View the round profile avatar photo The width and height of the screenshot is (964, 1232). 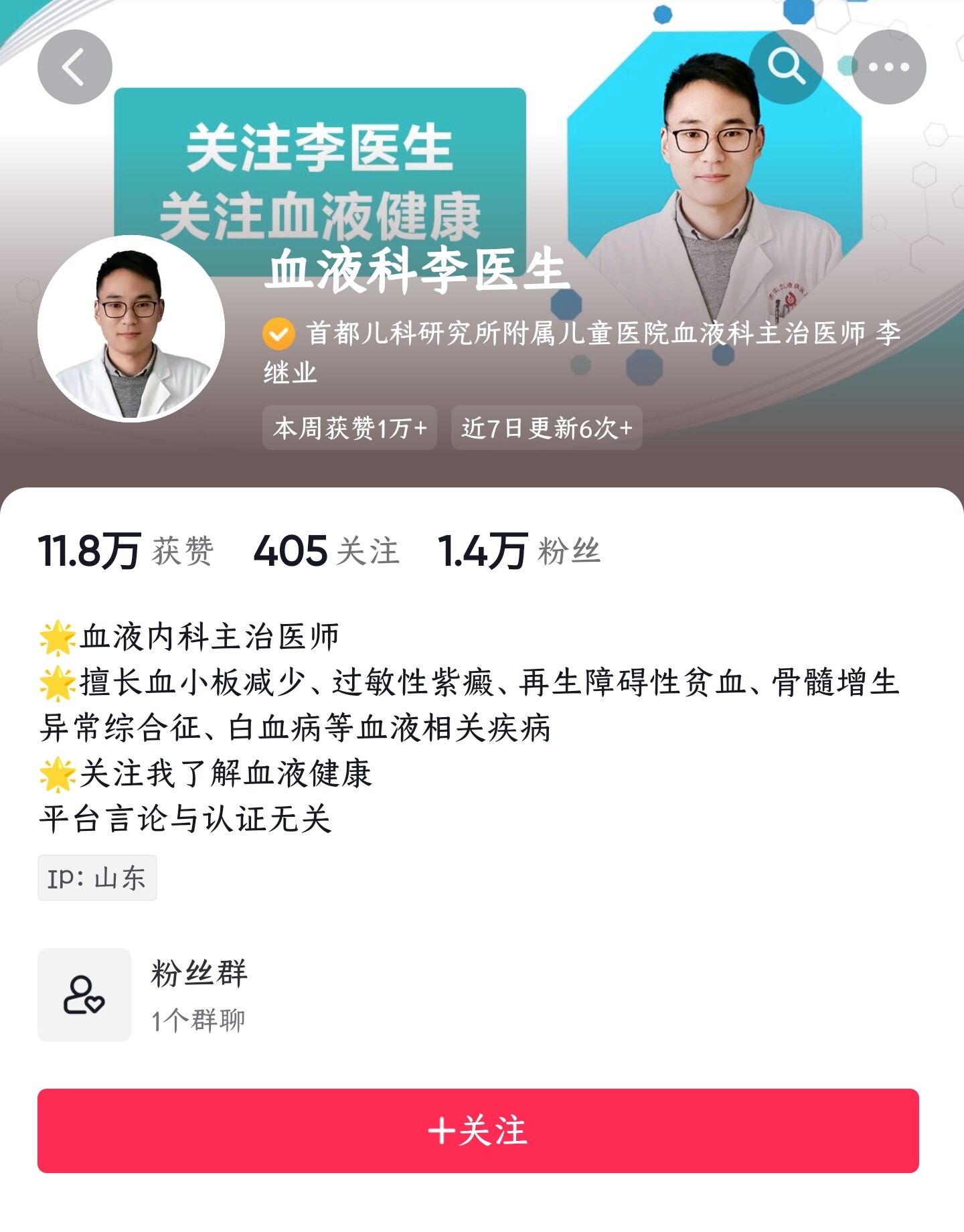coord(131,328)
